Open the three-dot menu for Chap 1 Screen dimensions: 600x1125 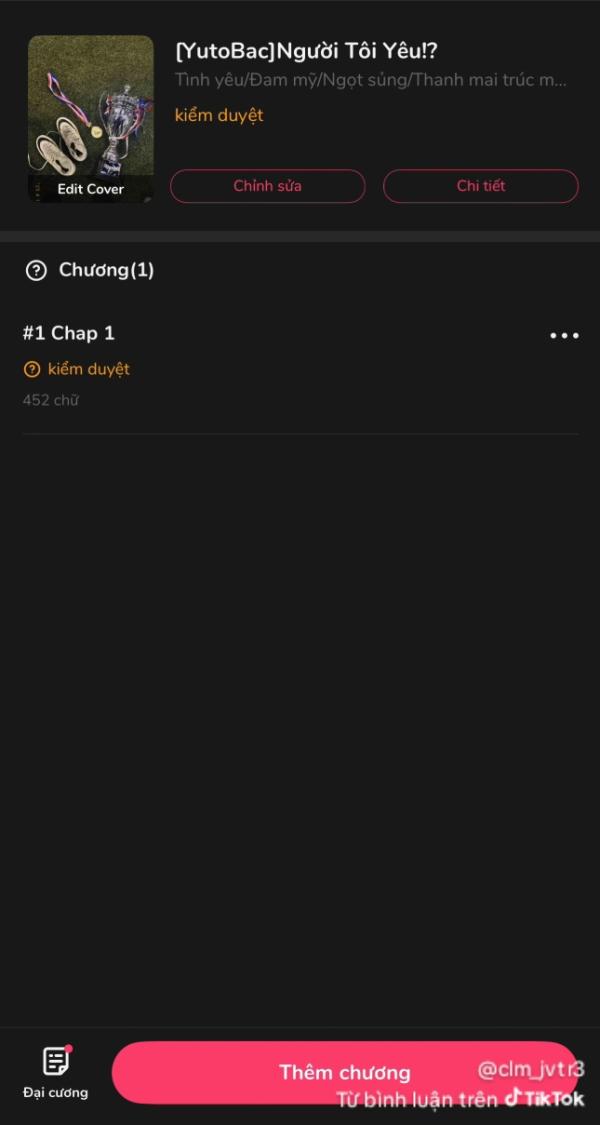coord(564,335)
